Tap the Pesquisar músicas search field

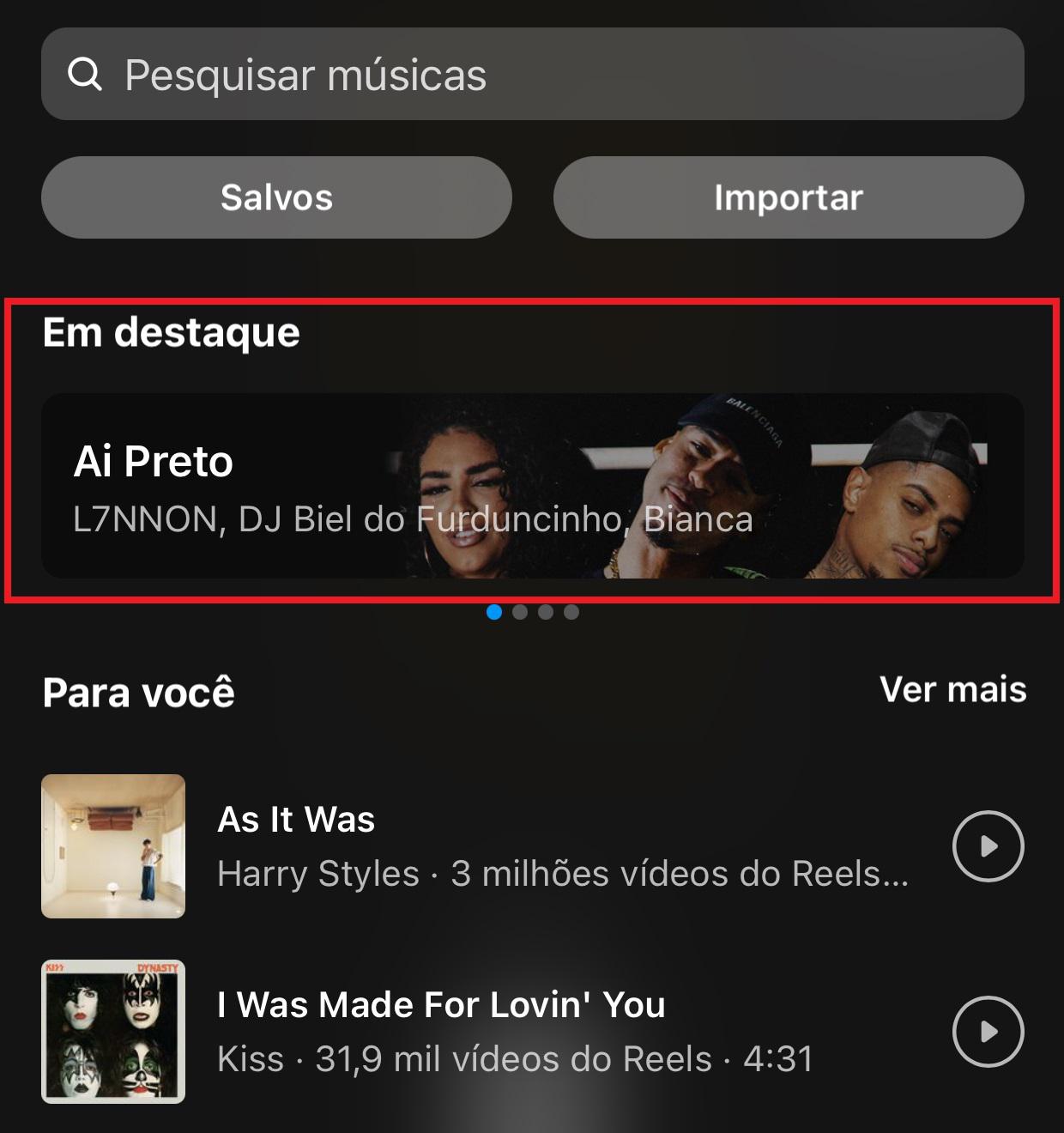click(x=532, y=74)
